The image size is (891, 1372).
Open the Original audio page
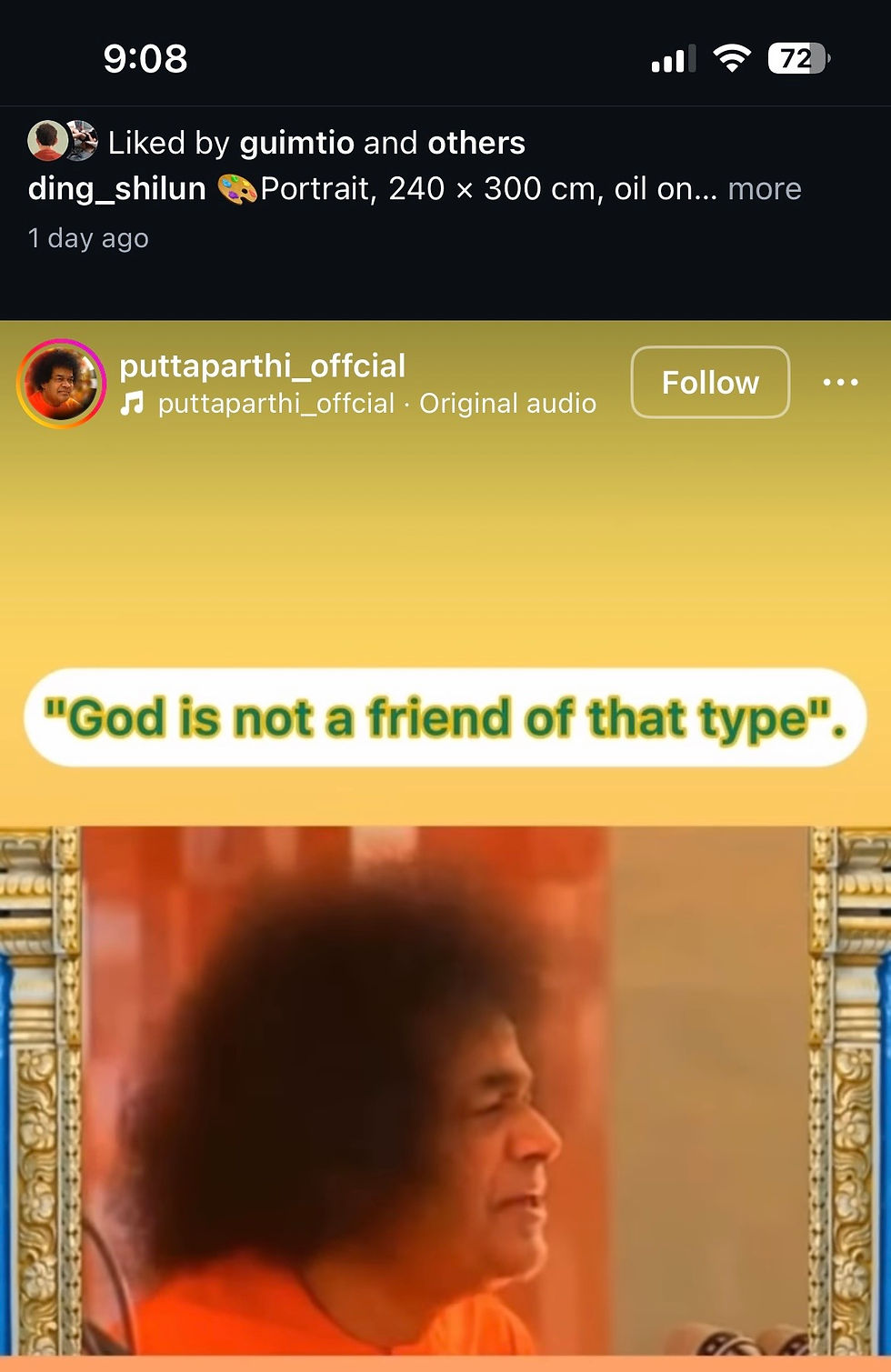coord(507,404)
